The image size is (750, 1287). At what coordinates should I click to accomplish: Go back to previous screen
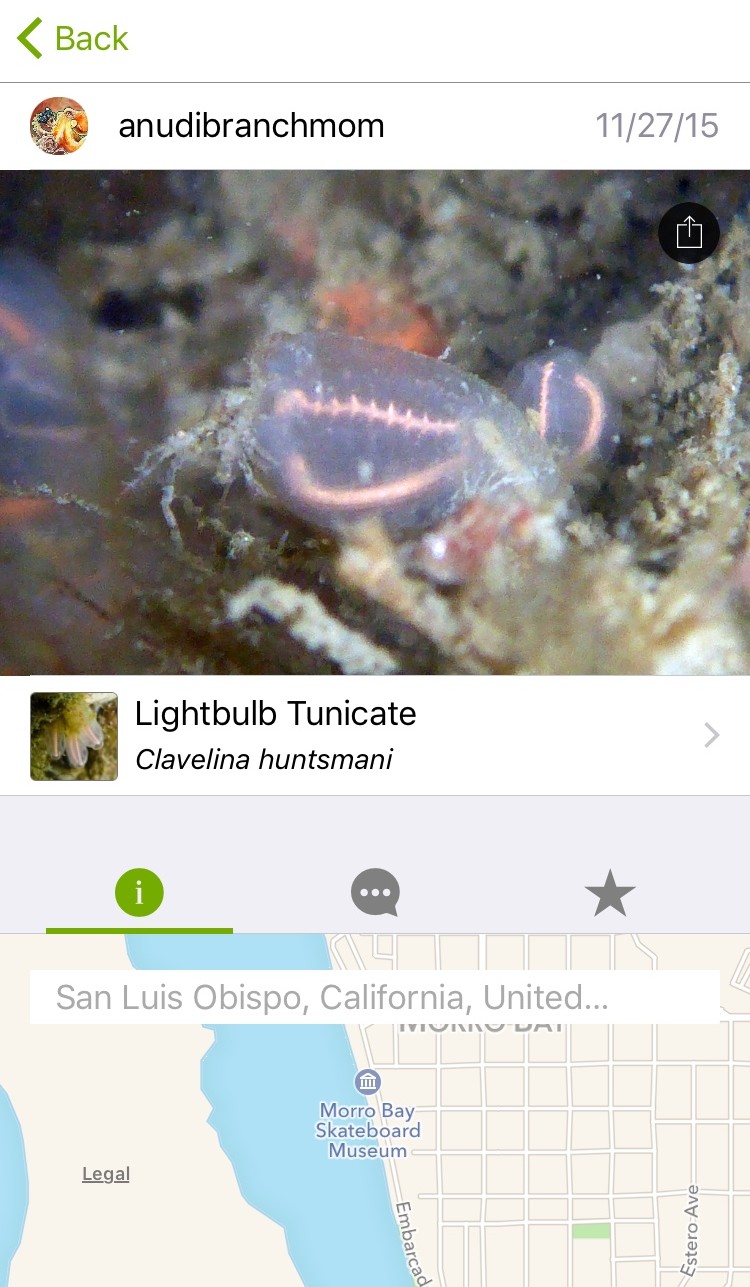[x=73, y=39]
